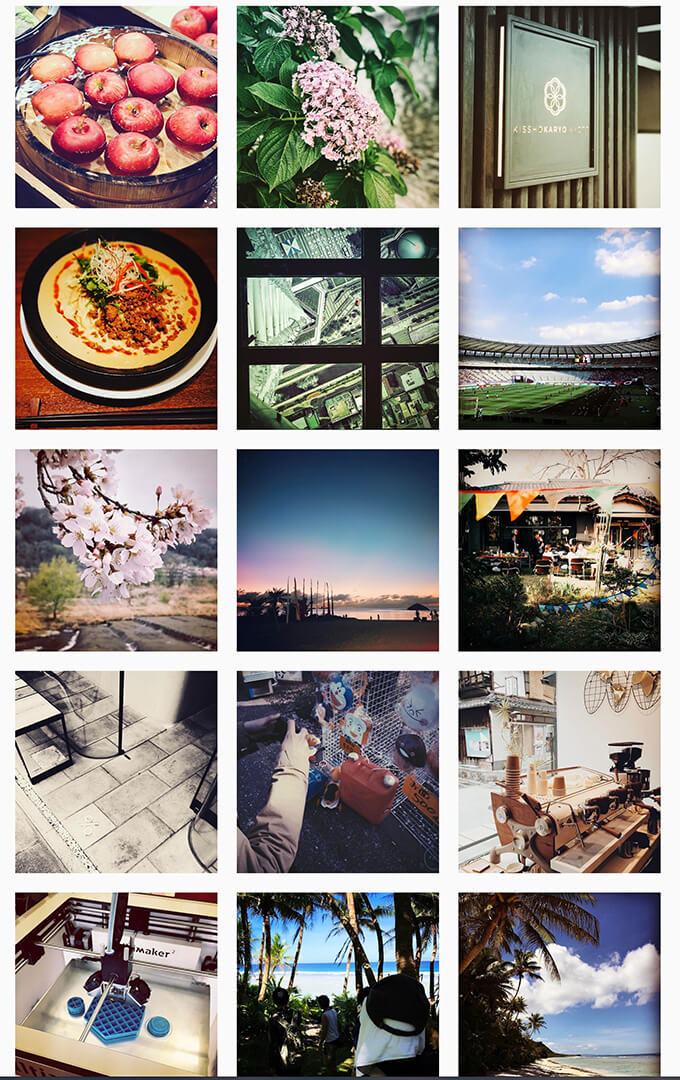The width and height of the screenshot is (680, 1080).
Task: Open the photo of apples in water
Action: pos(116,107)
